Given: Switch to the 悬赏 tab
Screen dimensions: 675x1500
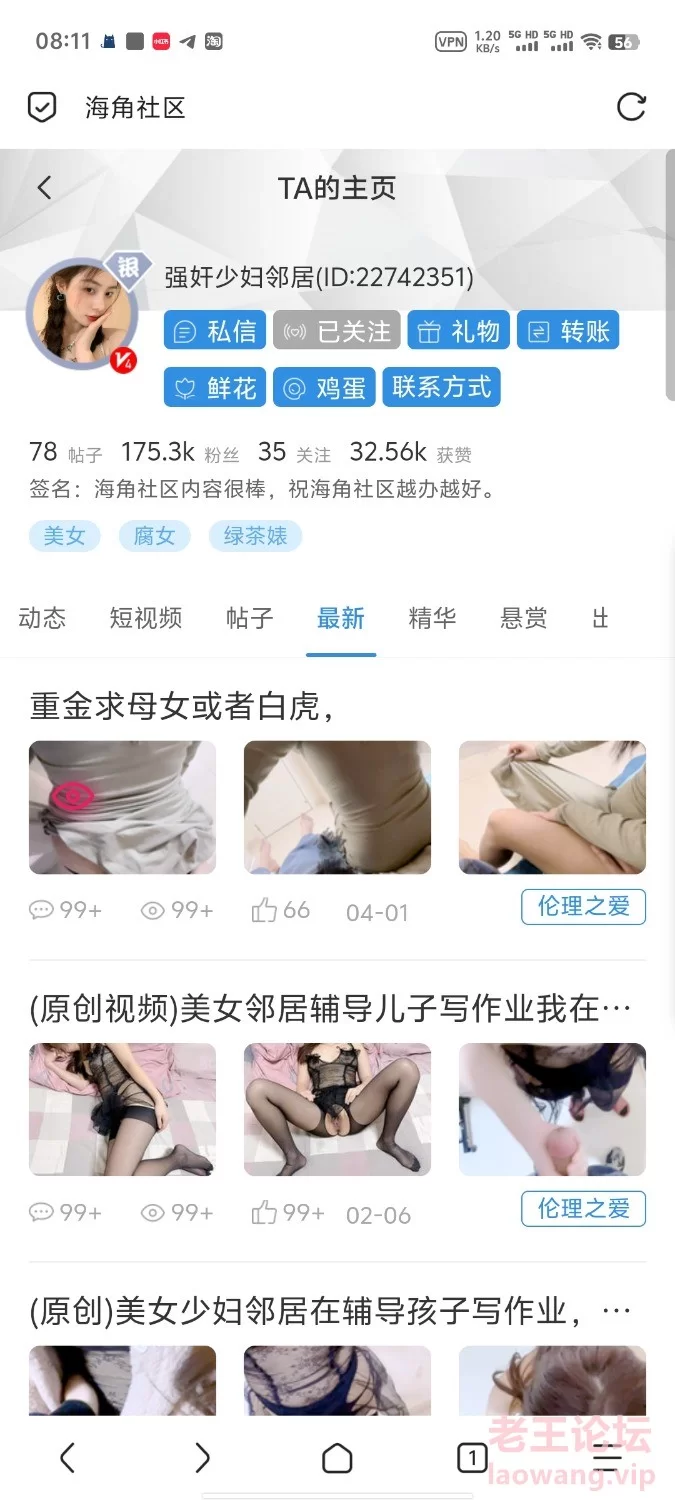Looking at the screenshot, I should pyautogui.click(x=524, y=618).
